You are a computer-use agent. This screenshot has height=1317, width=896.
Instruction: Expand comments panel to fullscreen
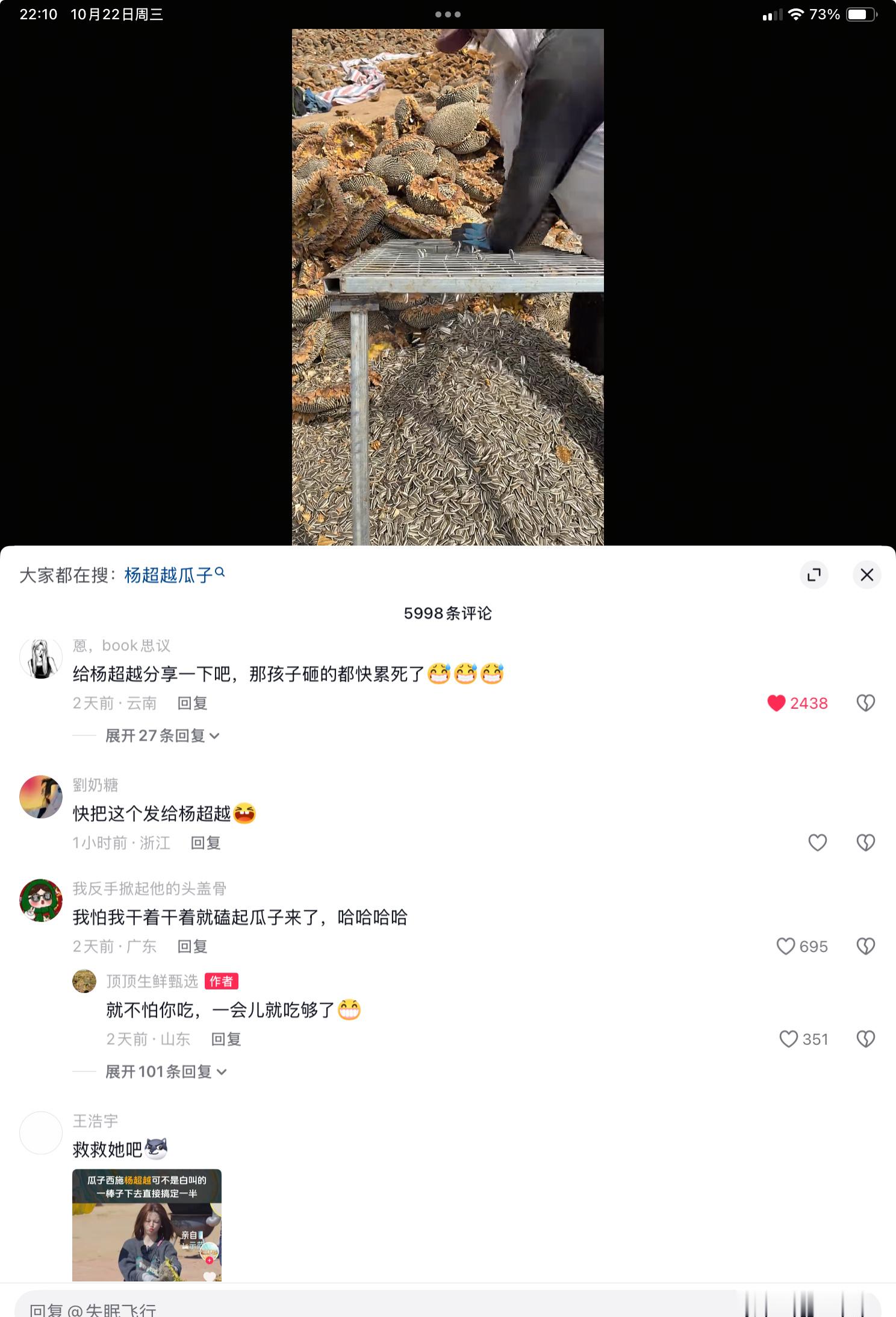(x=815, y=575)
